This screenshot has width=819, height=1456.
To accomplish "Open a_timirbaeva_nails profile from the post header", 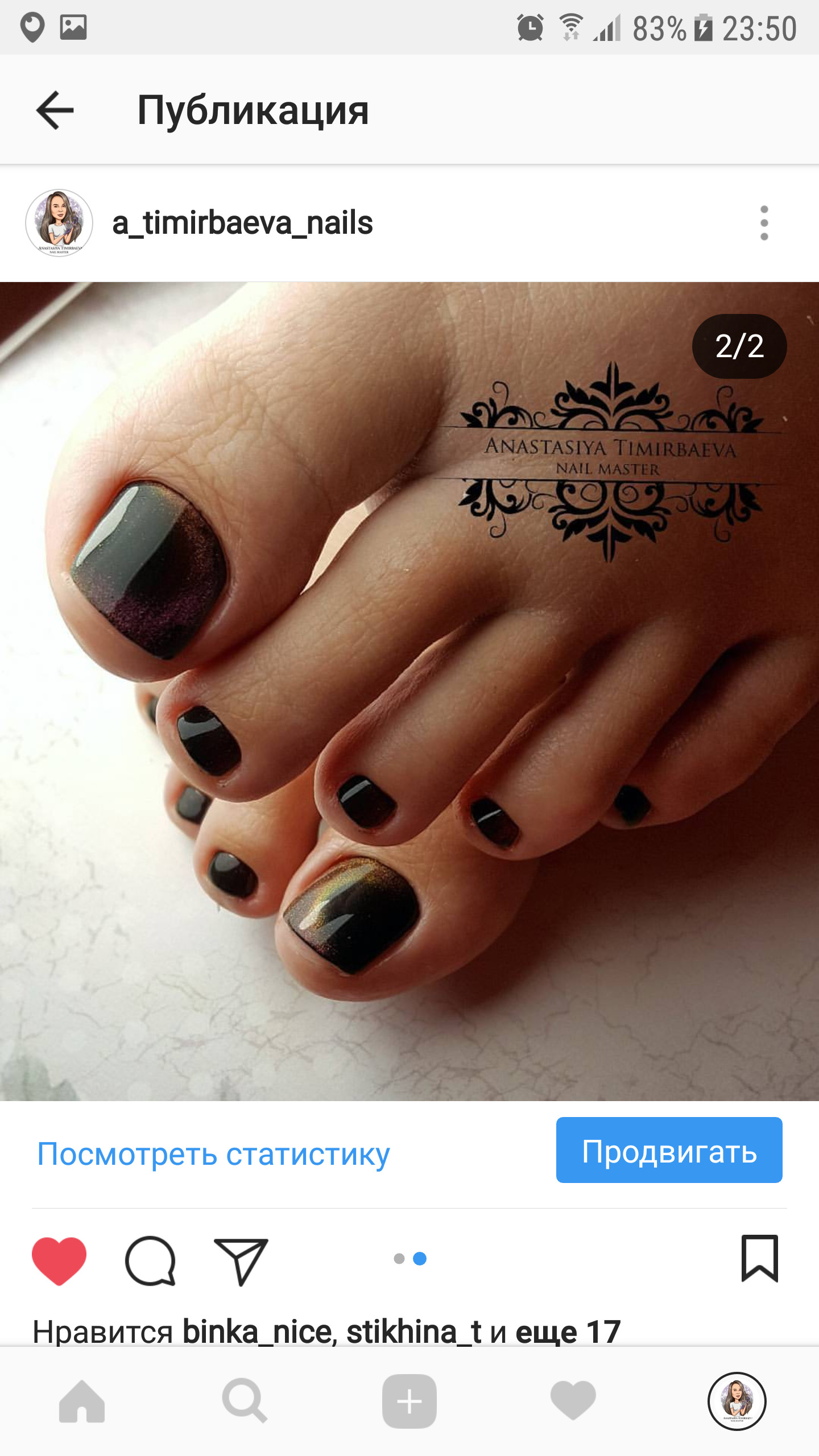I will (242, 222).
